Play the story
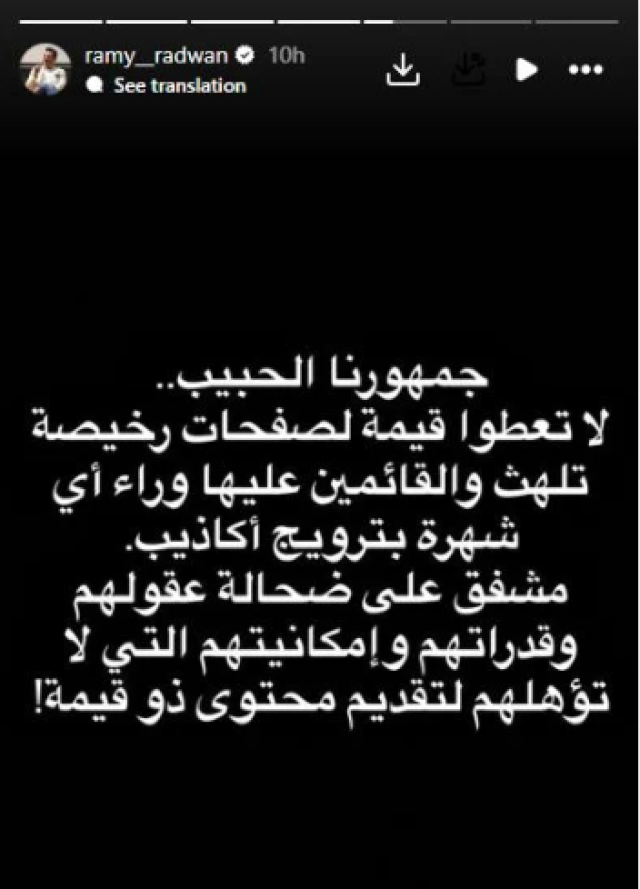This screenshot has width=640, height=889. click(x=526, y=69)
